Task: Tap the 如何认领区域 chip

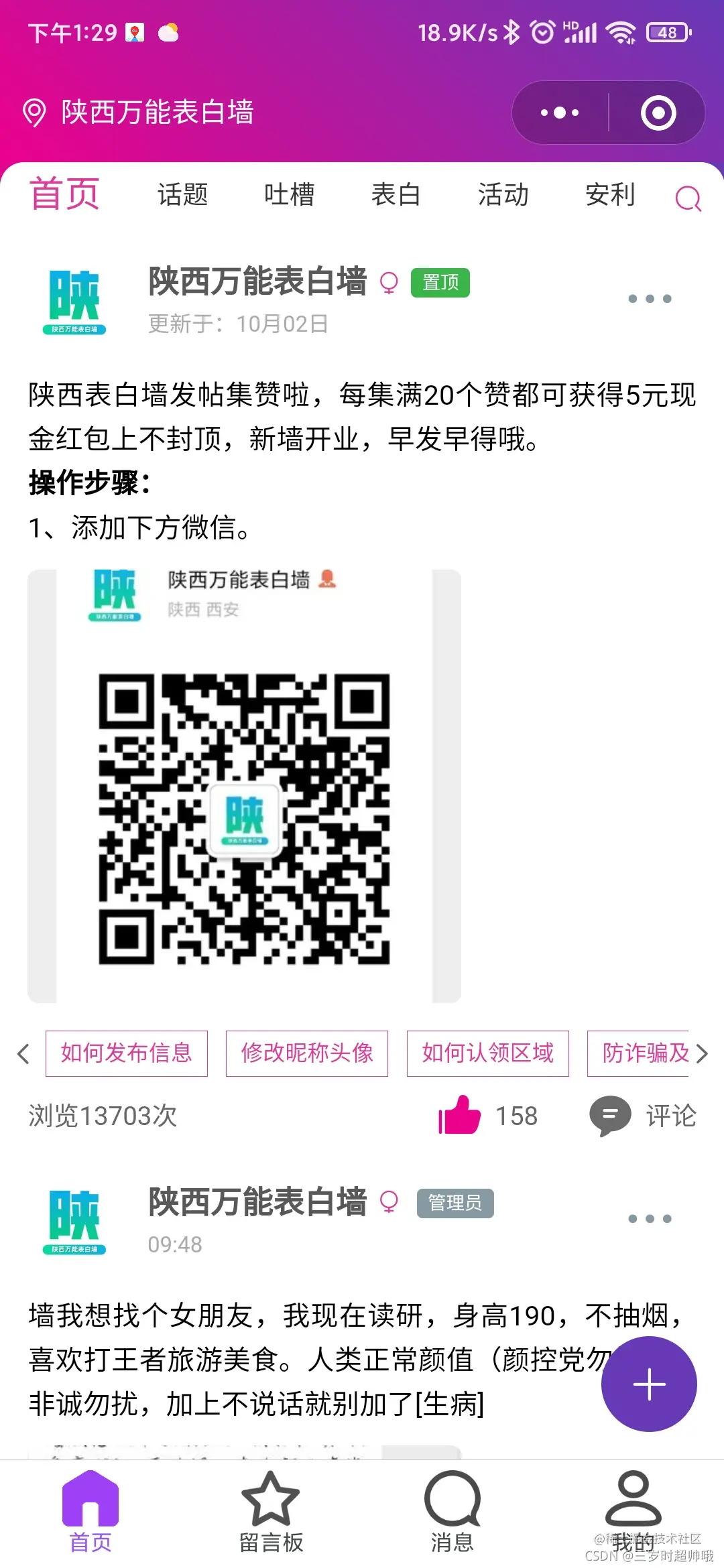Action: coord(487,1053)
